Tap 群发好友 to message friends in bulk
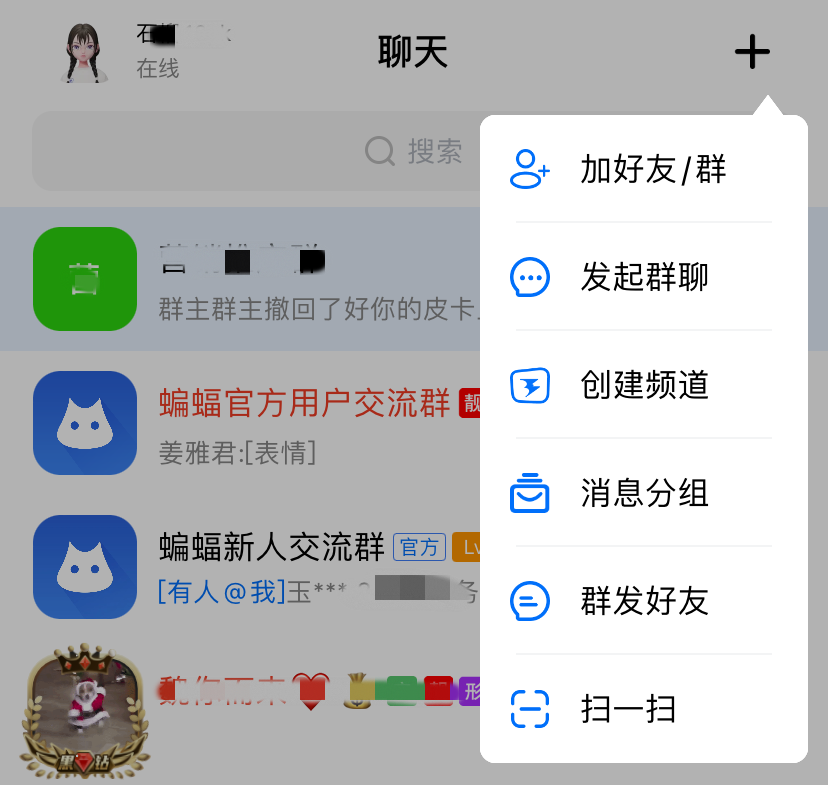 pyautogui.click(x=643, y=601)
